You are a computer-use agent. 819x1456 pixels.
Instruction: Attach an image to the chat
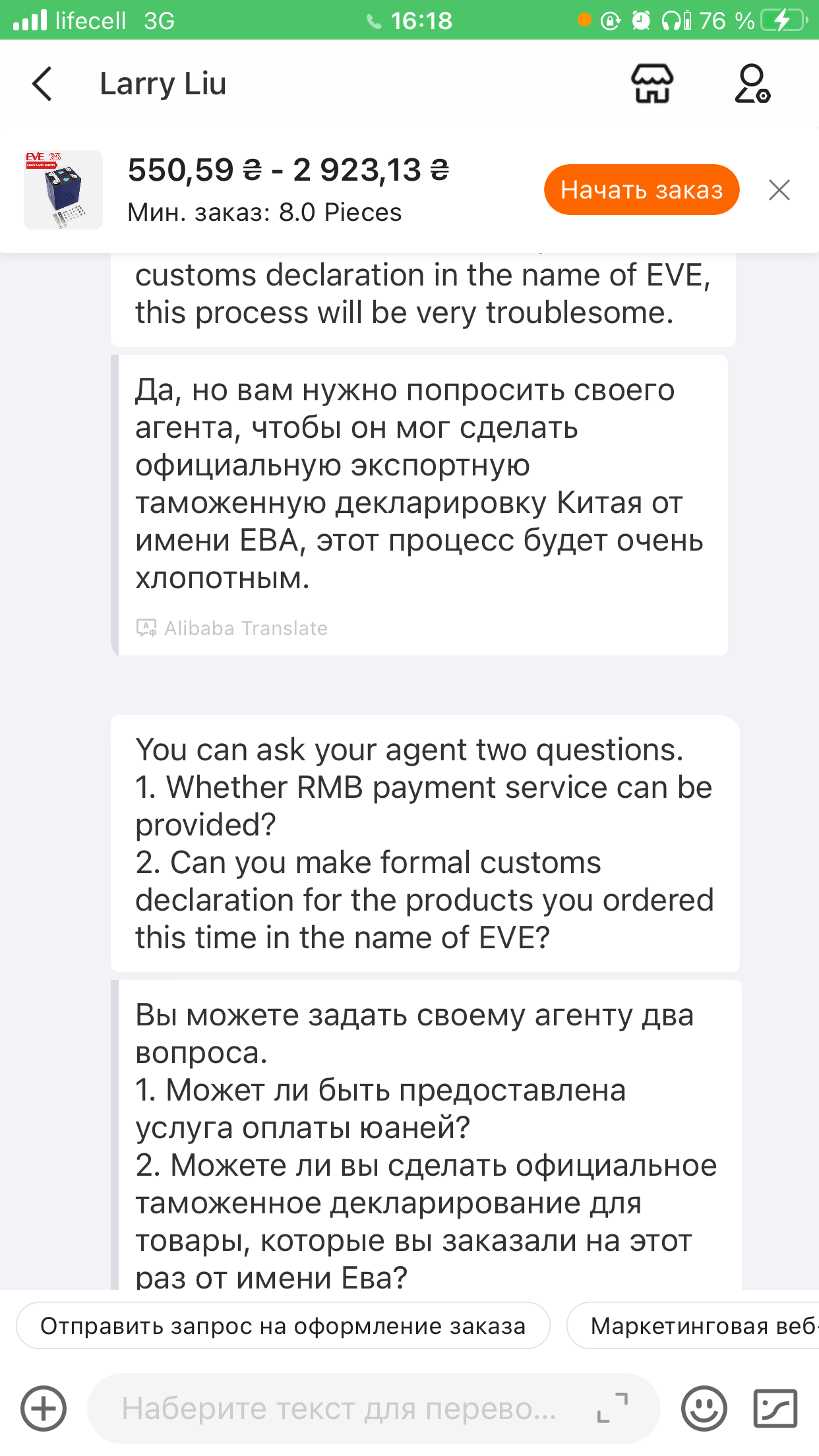pyautogui.click(x=775, y=1409)
